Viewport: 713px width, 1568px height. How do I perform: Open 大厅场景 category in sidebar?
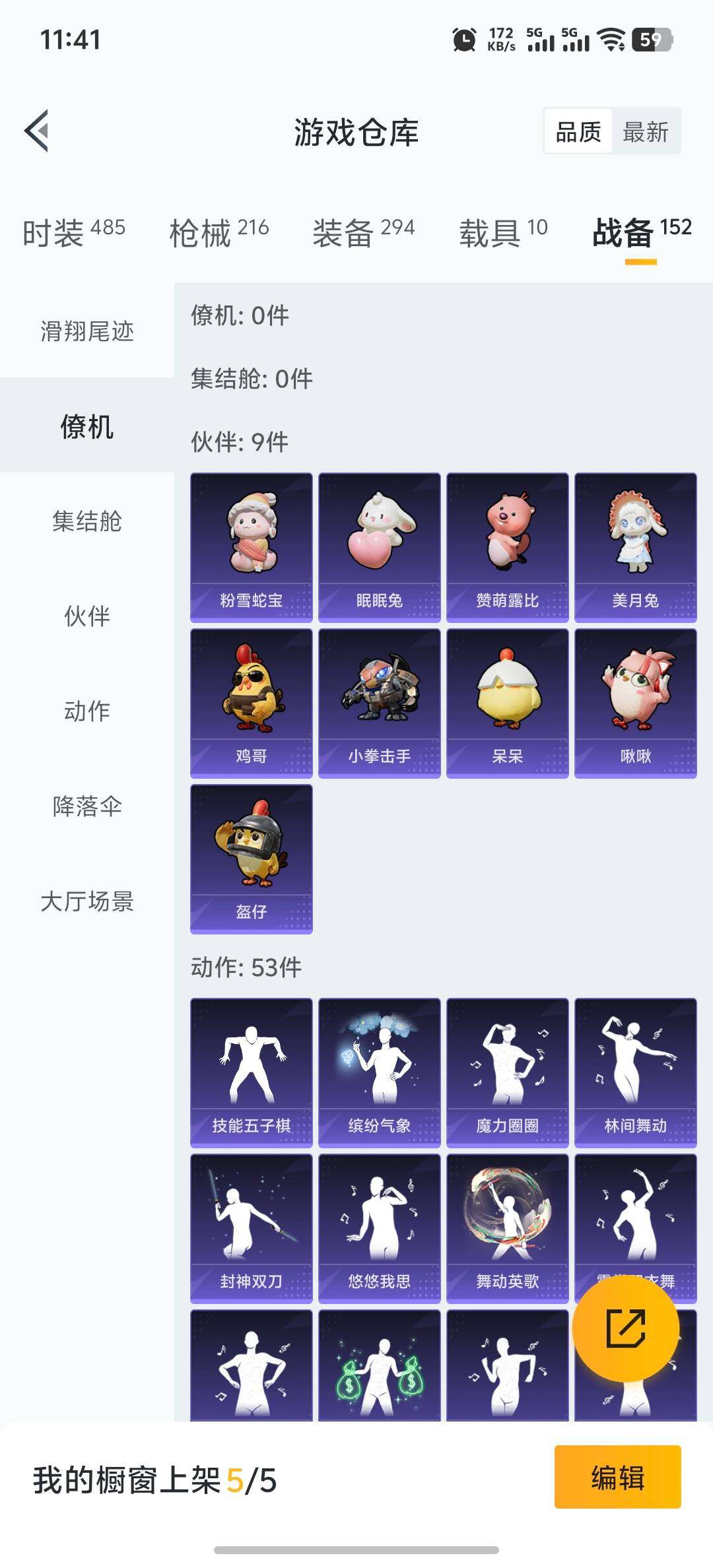tap(86, 901)
